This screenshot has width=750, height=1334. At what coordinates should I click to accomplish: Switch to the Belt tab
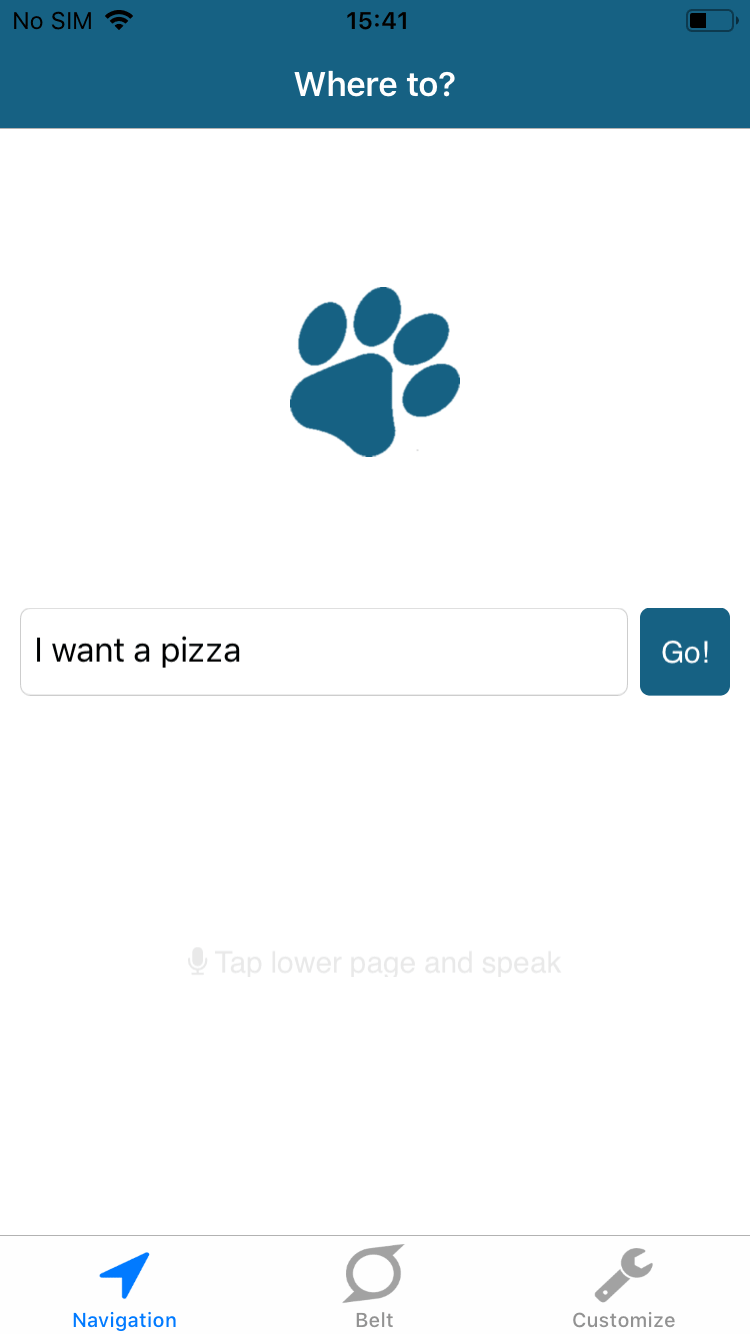375,1286
